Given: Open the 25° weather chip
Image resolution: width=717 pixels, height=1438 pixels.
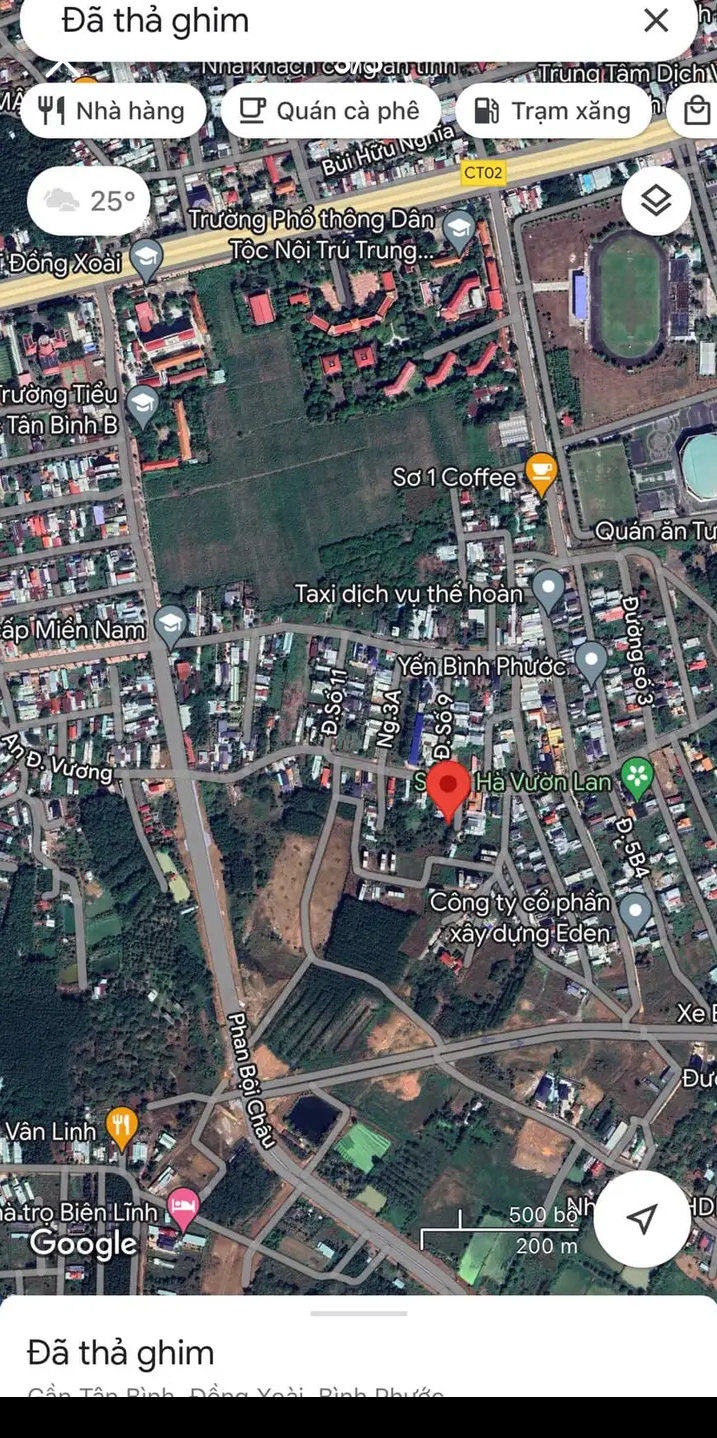Looking at the screenshot, I should point(89,201).
